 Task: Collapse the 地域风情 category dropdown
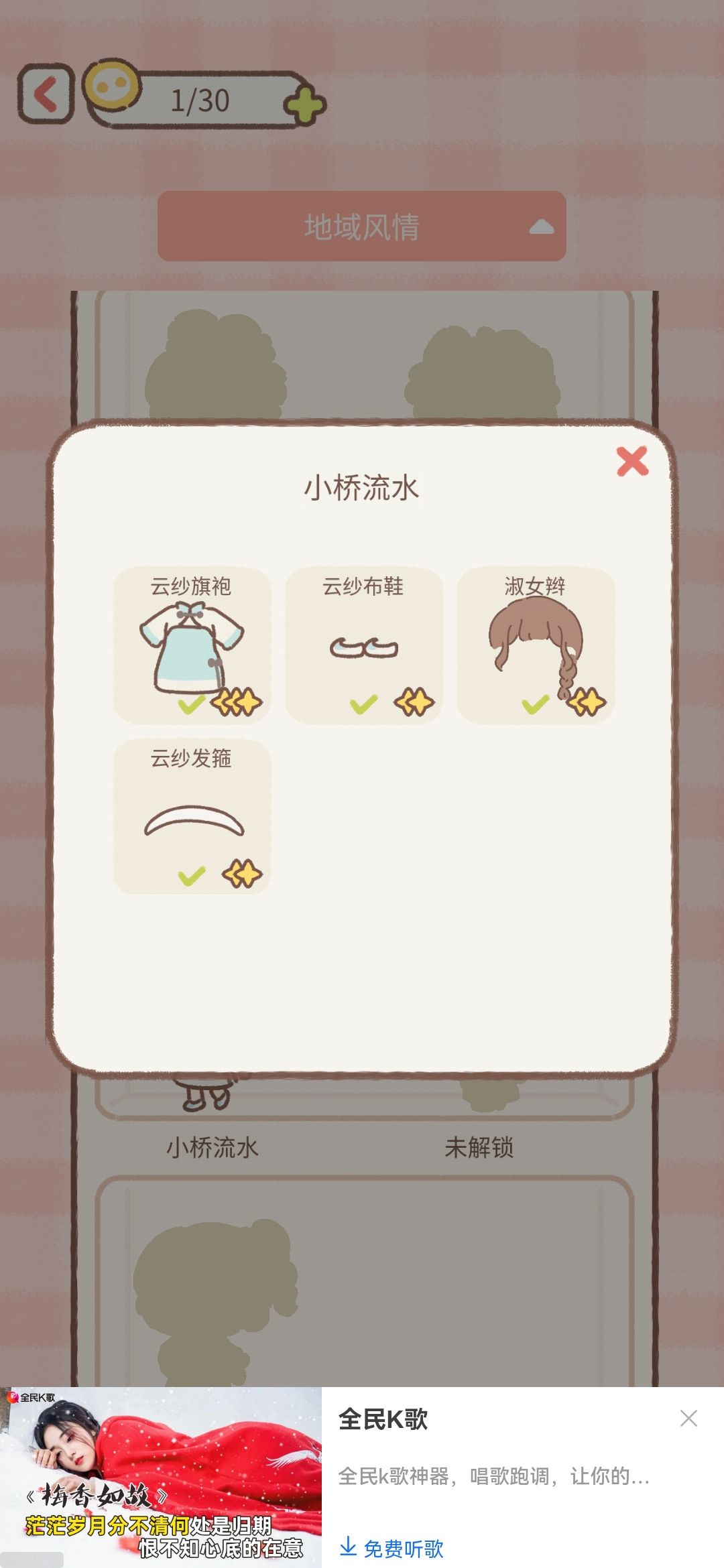362,226
